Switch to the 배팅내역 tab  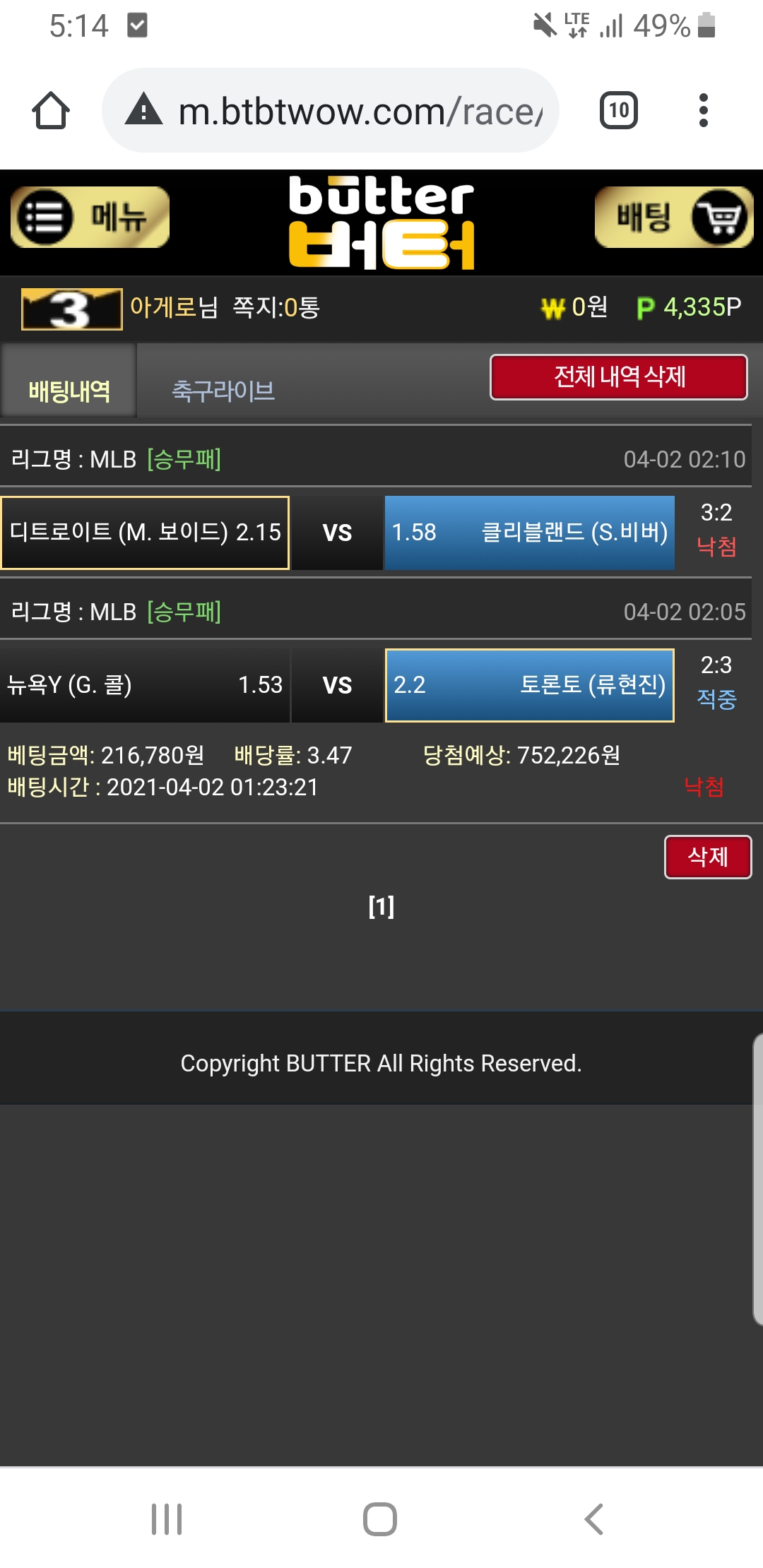(x=69, y=390)
